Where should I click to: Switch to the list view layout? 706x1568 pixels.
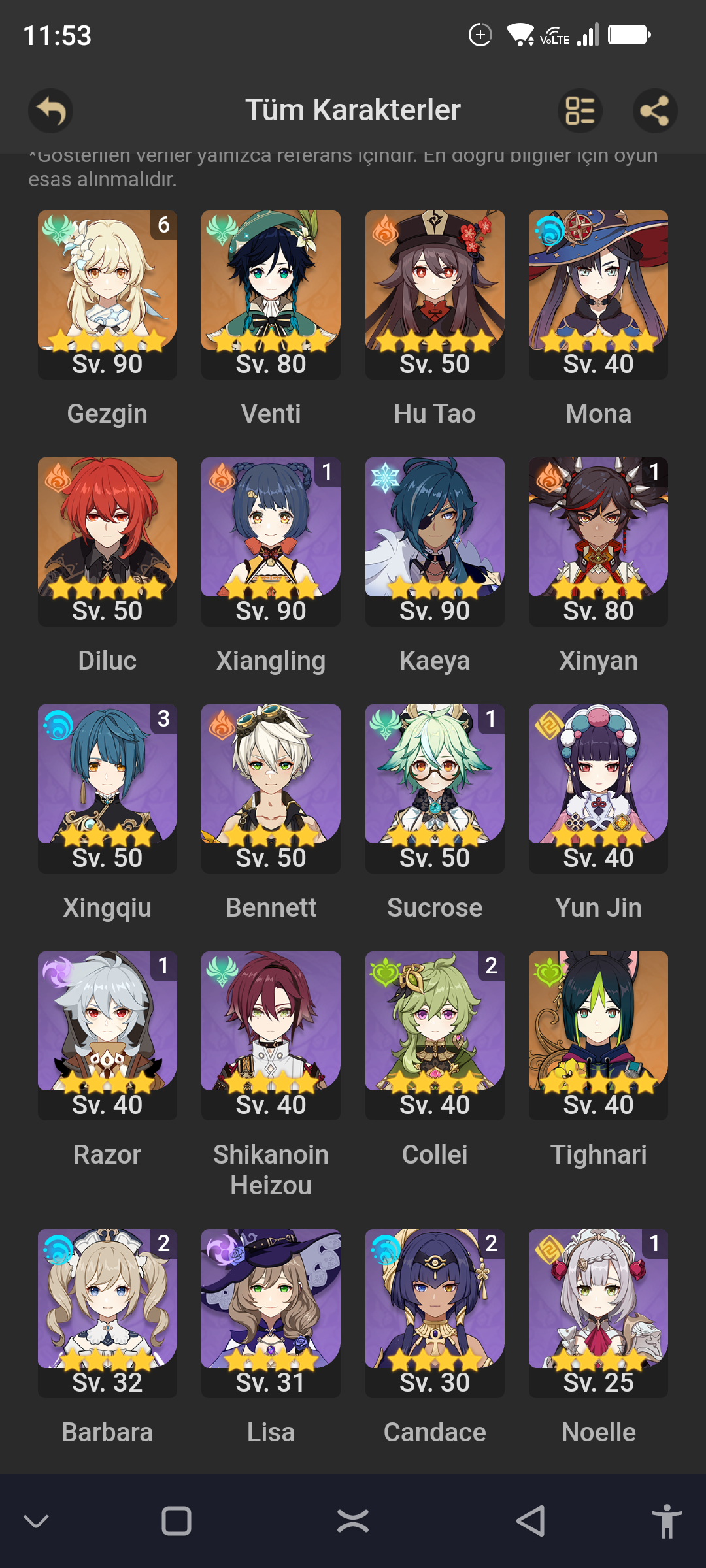coord(580,110)
